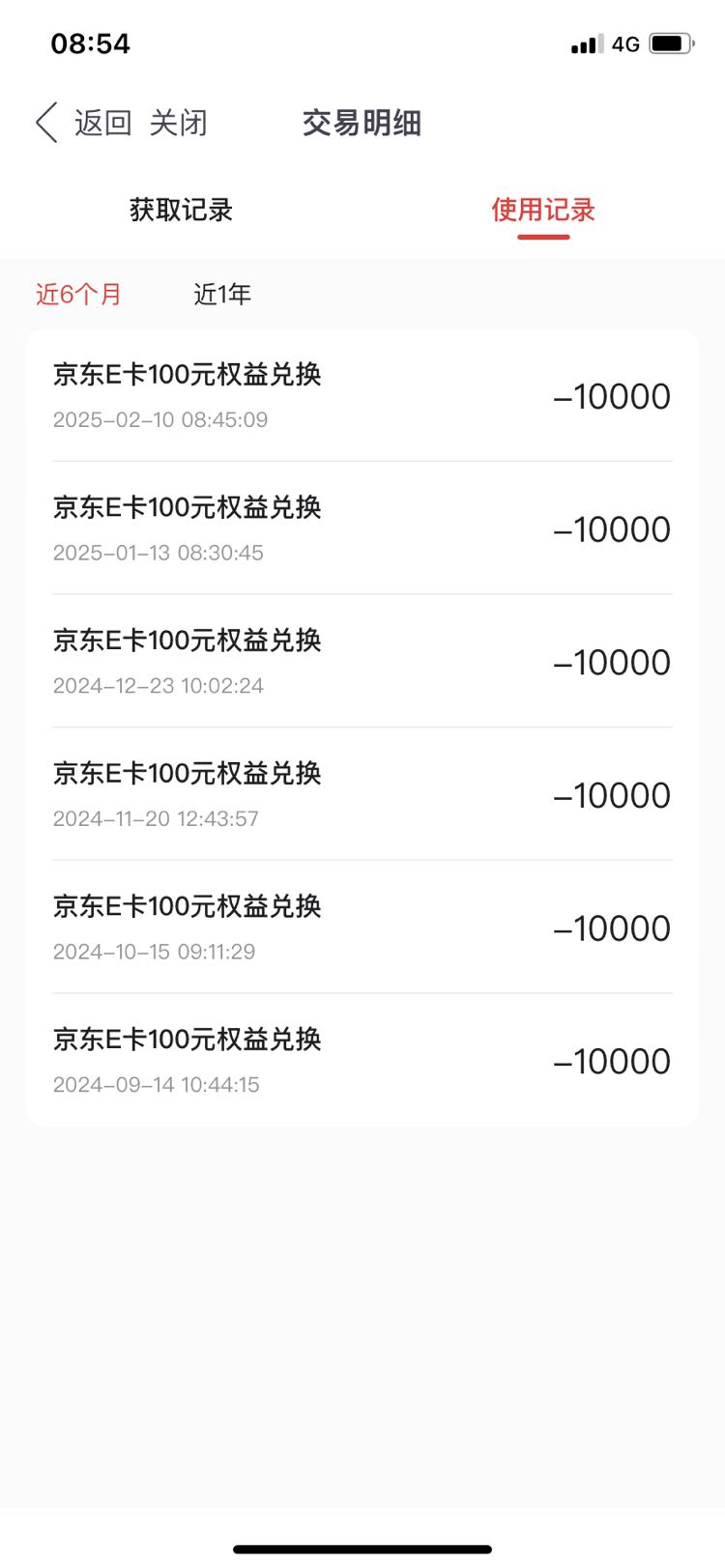Select the 使用记录 tab
The width and height of the screenshot is (725, 1568).
coord(543,210)
